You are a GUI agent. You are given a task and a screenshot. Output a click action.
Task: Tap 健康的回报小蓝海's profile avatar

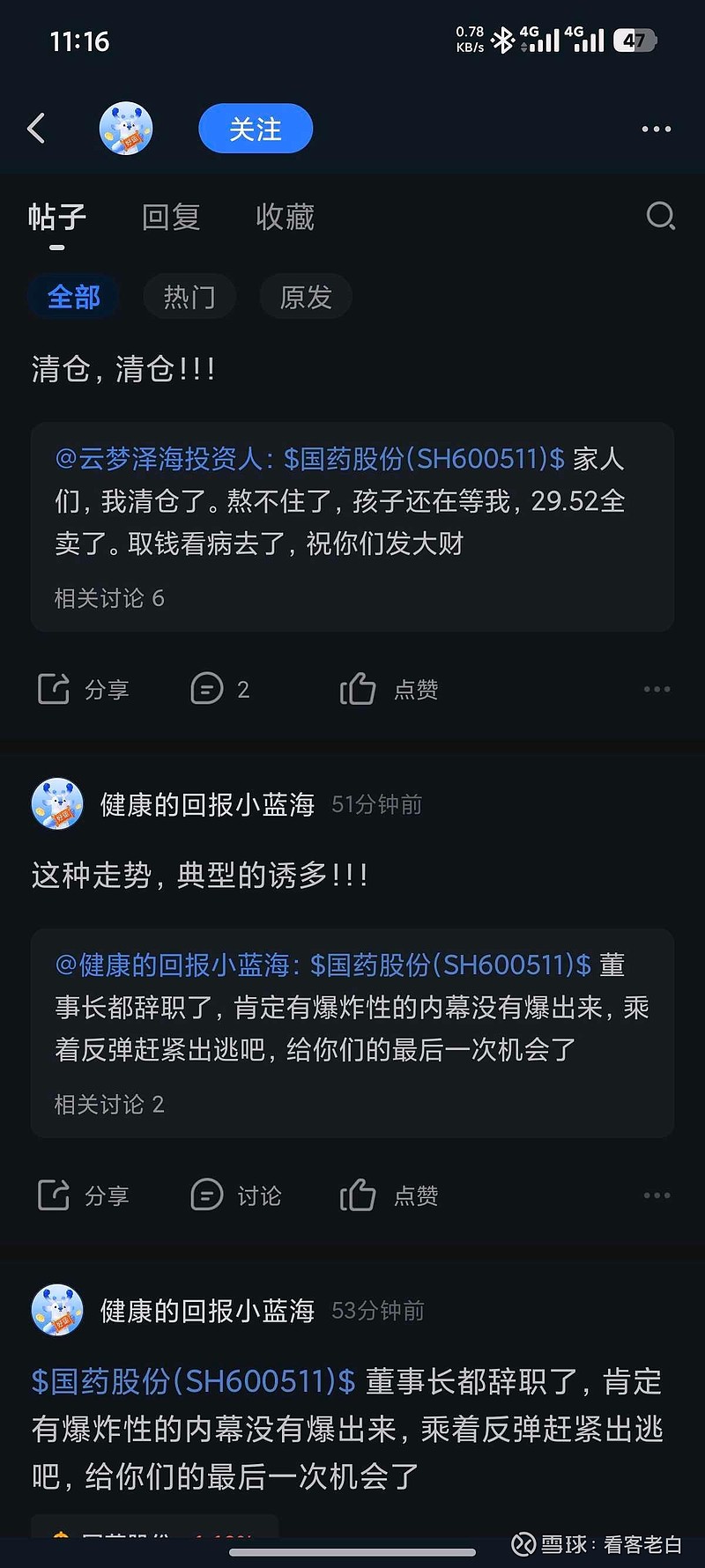click(x=56, y=803)
